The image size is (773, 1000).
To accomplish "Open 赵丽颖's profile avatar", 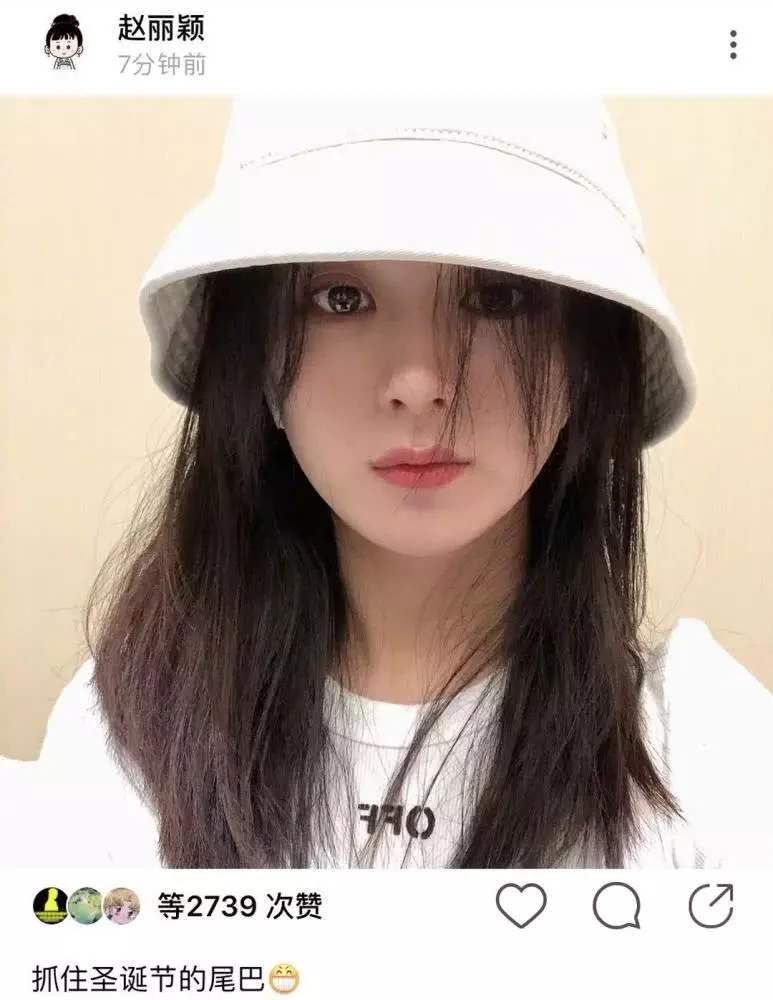I will click(x=64, y=41).
